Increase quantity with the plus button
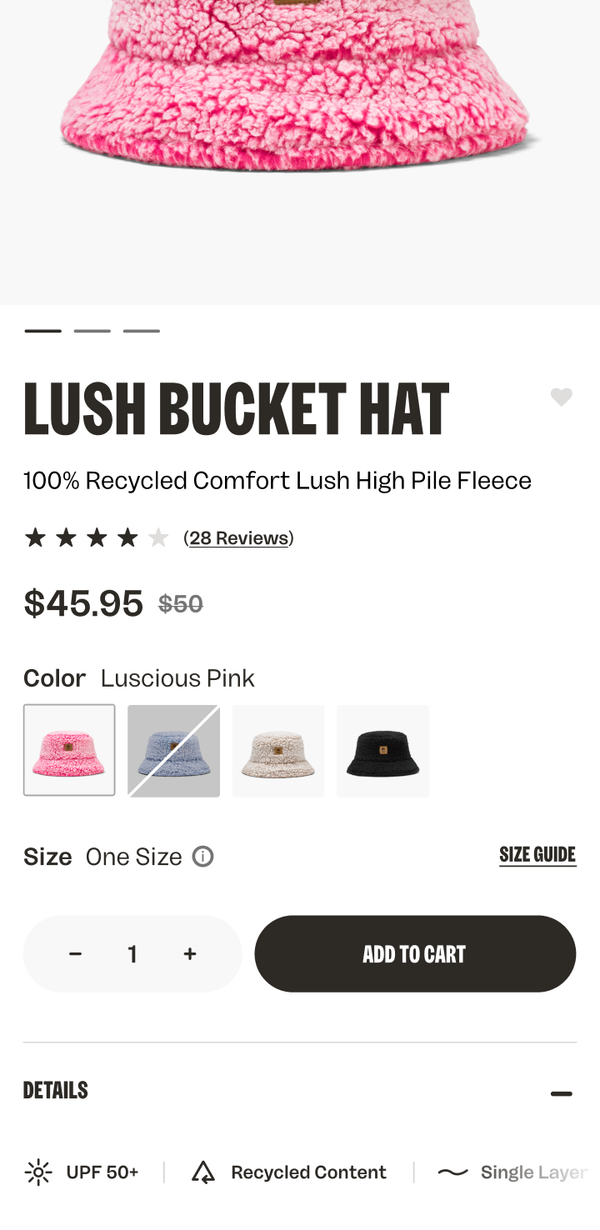 click(190, 954)
